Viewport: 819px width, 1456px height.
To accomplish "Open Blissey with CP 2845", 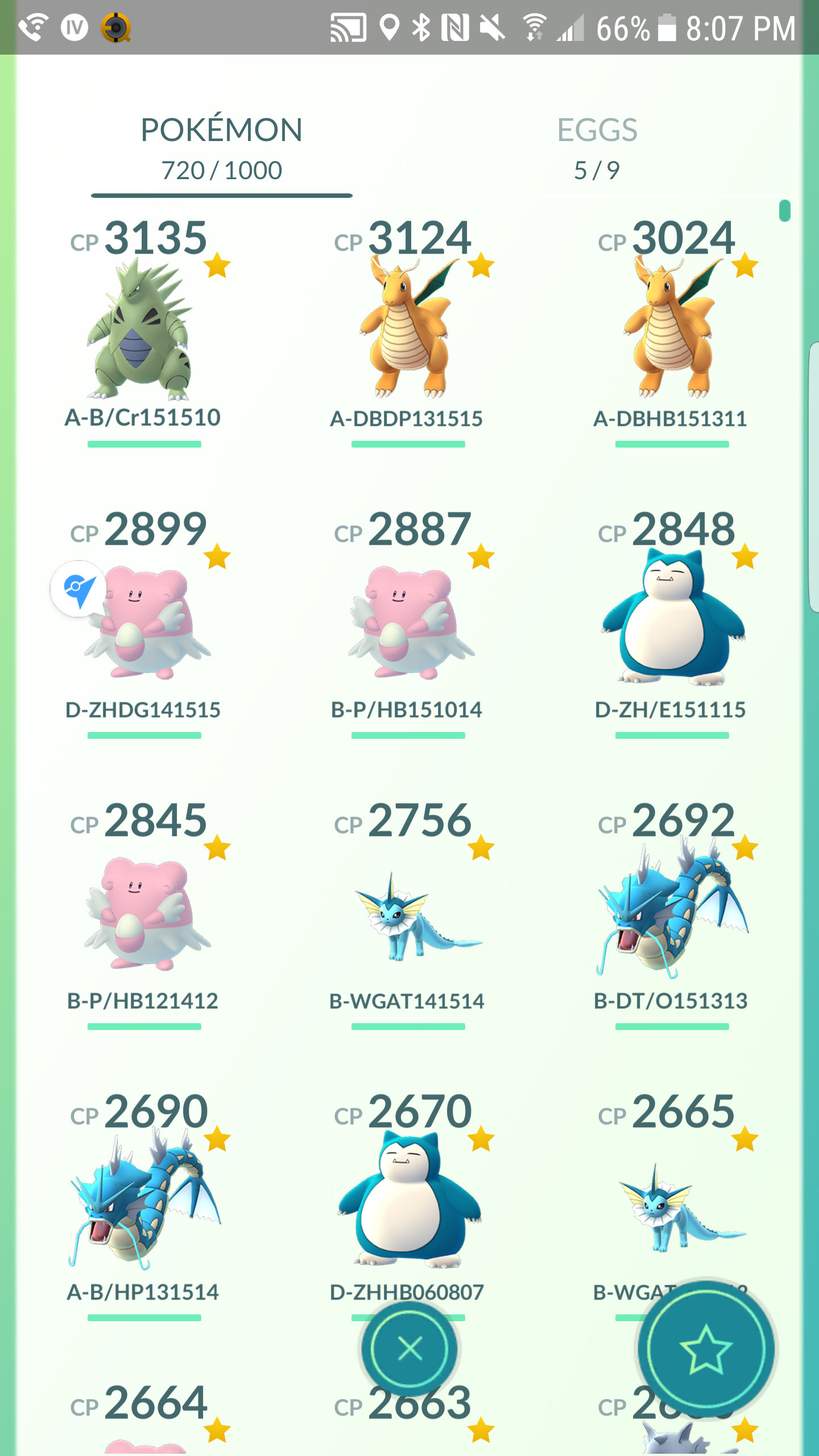I will pyautogui.click(x=143, y=914).
